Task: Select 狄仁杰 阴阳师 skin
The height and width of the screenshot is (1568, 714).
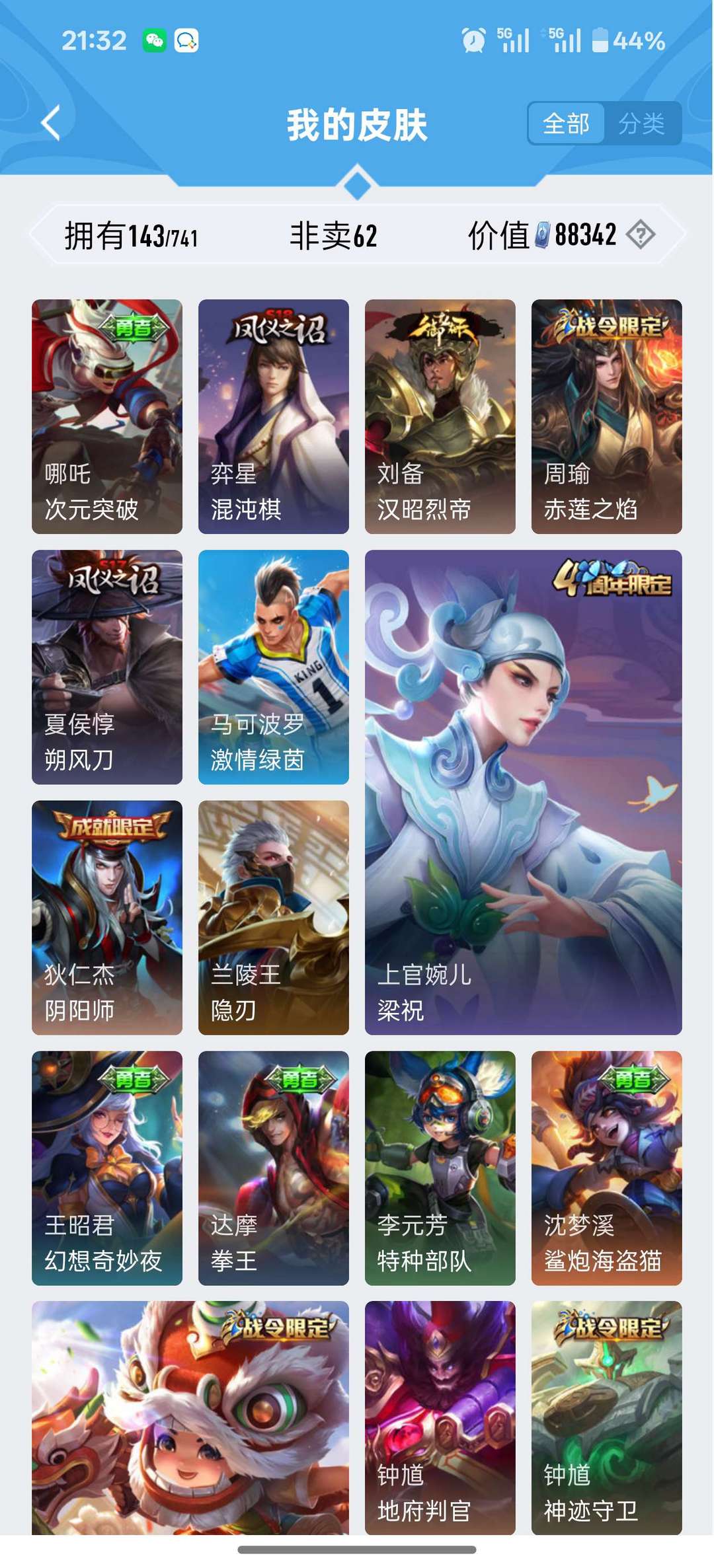Action: [x=107, y=917]
